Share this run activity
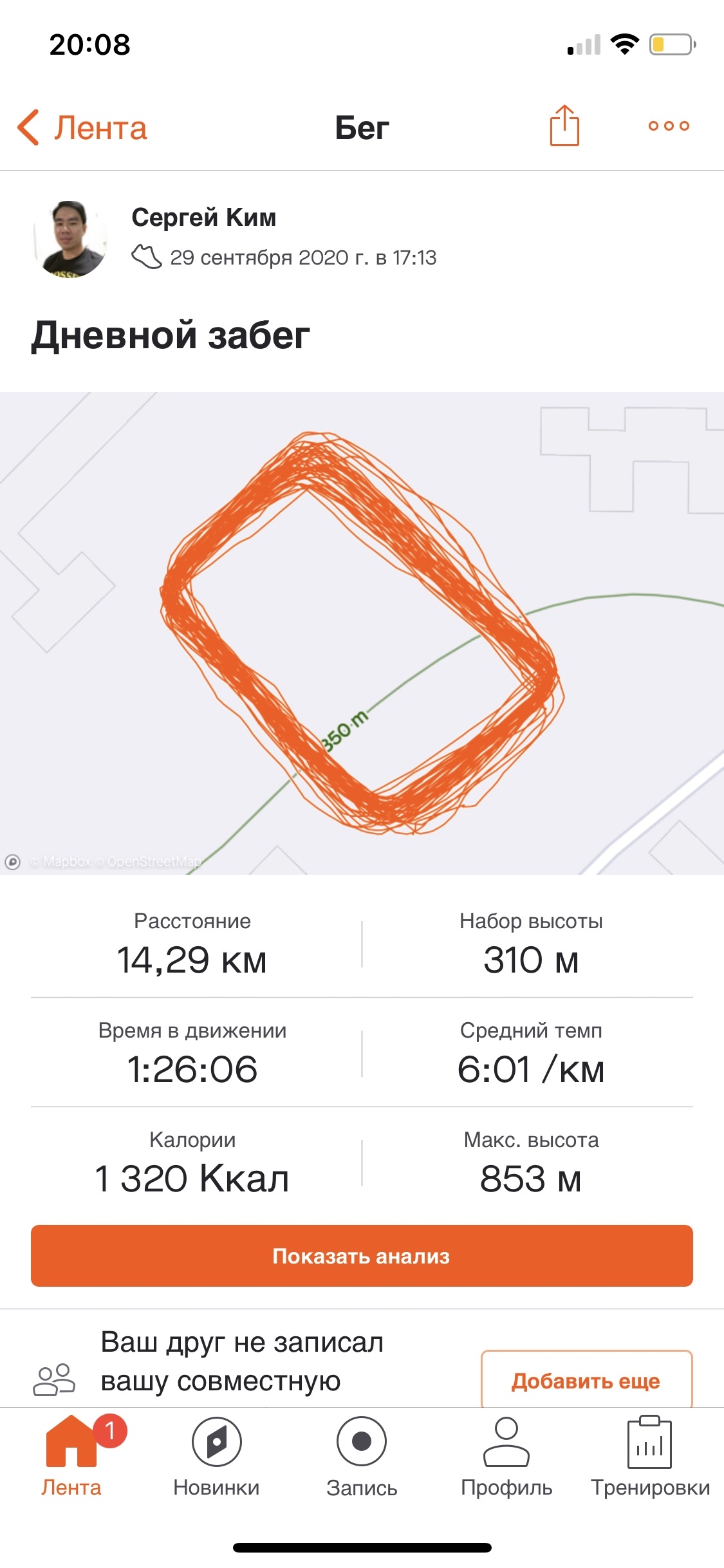The height and width of the screenshot is (1568, 724). [564, 126]
